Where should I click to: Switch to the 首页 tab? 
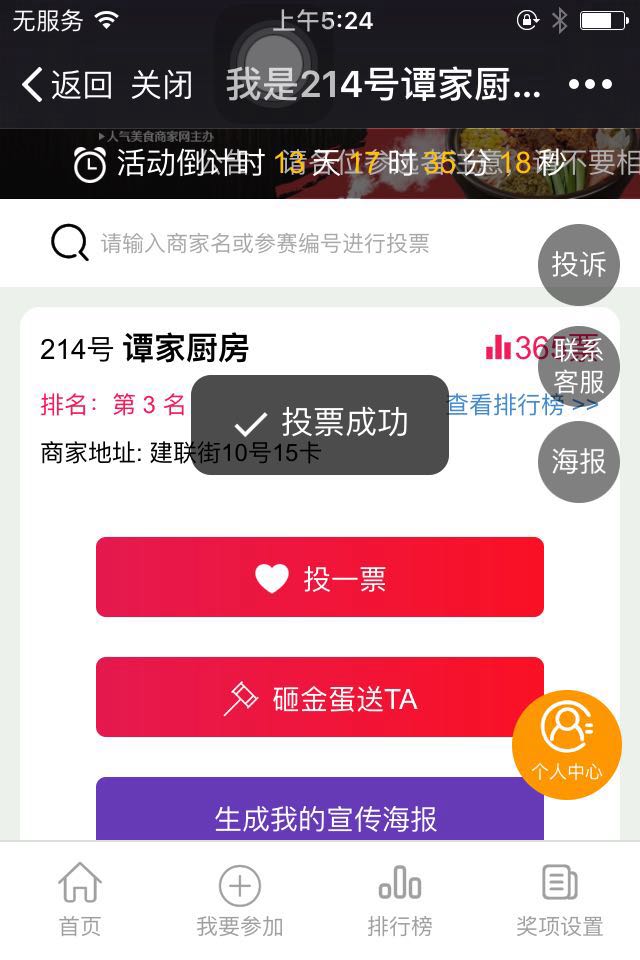pos(80,900)
